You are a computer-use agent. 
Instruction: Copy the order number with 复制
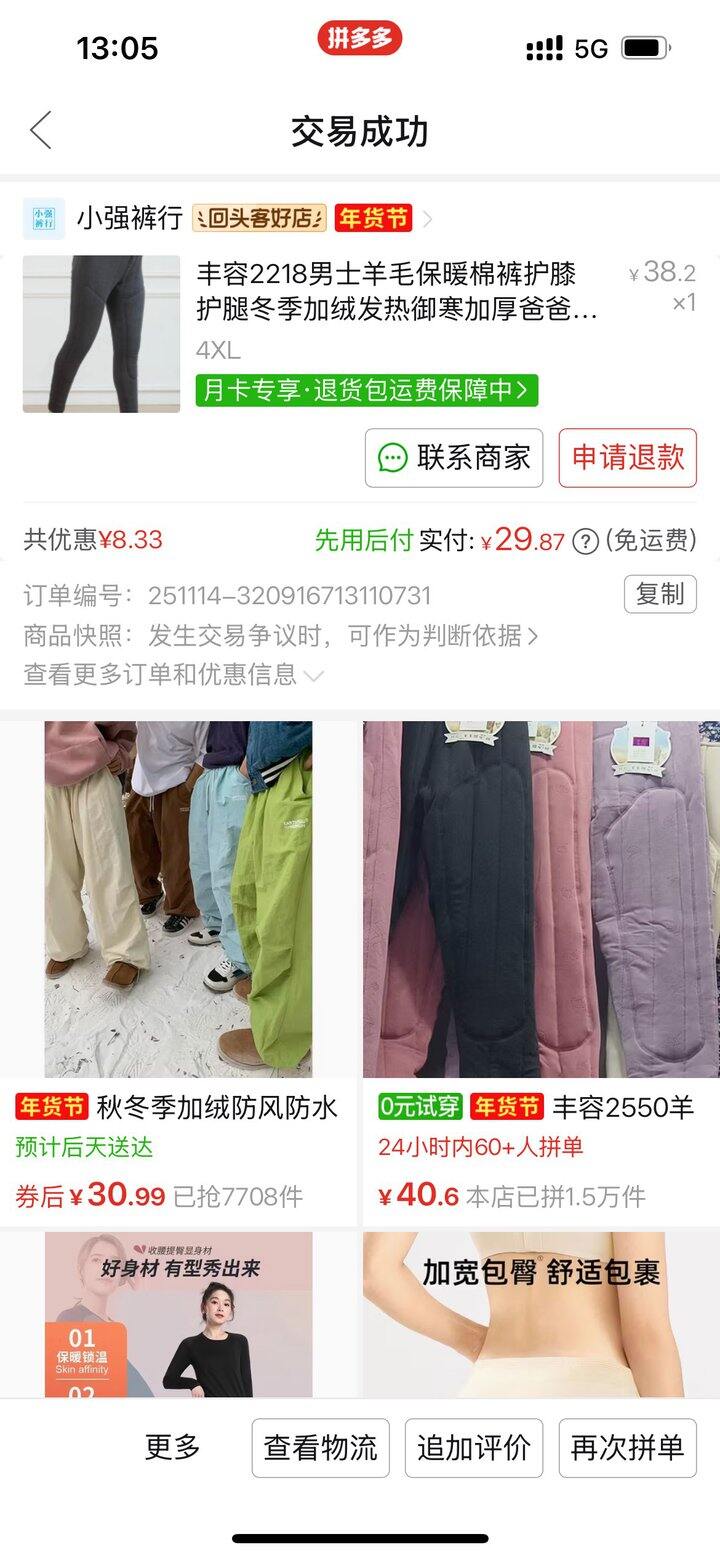click(x=659, y=594)
